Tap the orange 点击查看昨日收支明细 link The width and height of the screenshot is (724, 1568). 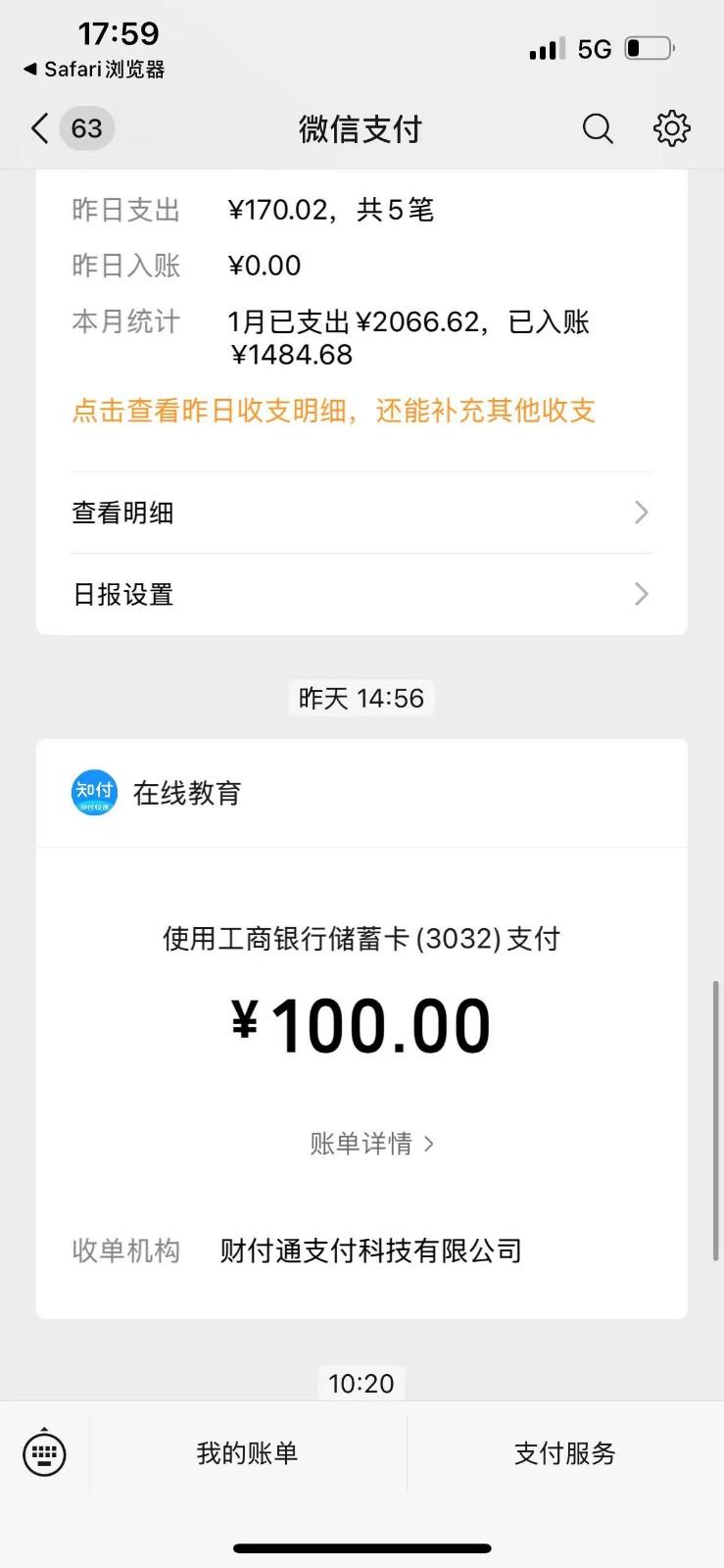333,411
